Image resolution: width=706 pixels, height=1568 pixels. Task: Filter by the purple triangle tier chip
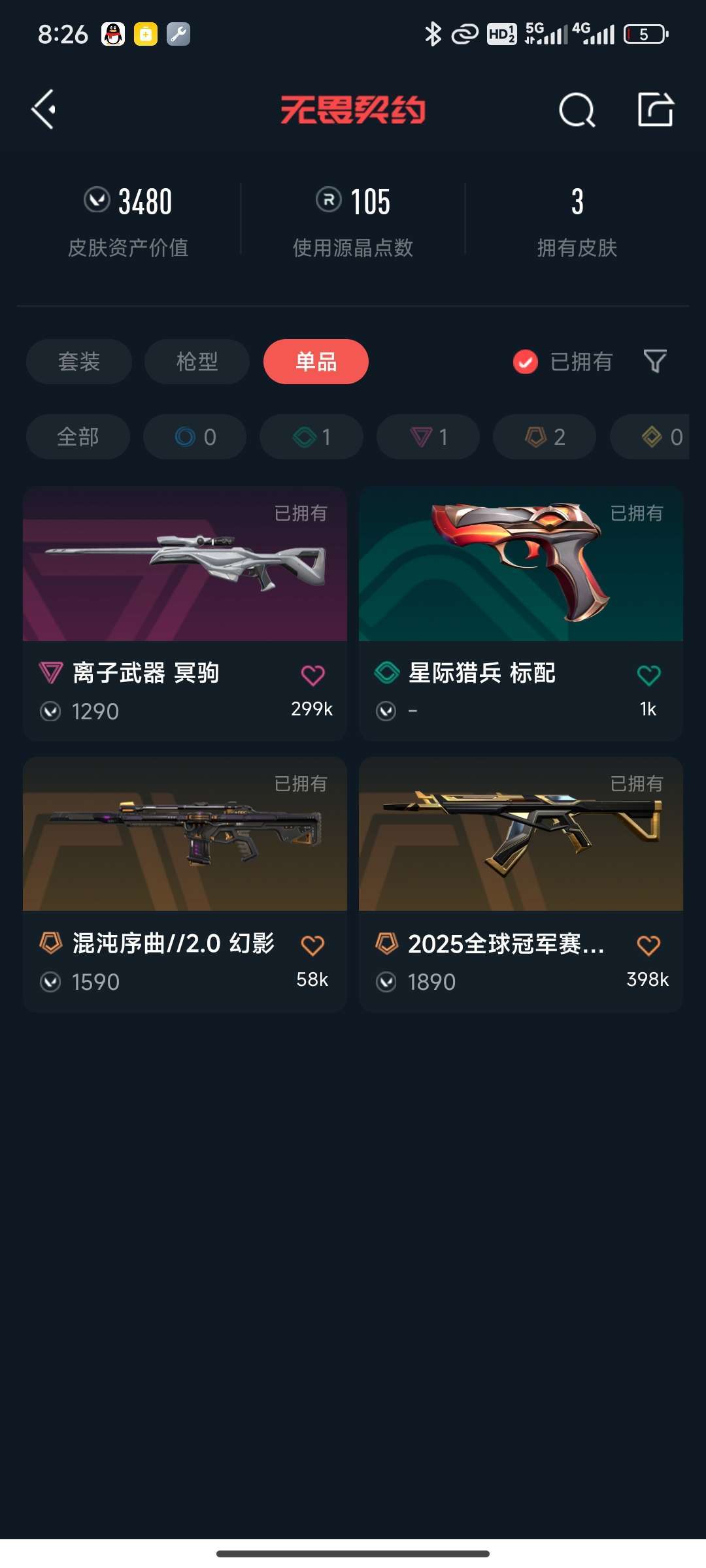tap(428, 436)
